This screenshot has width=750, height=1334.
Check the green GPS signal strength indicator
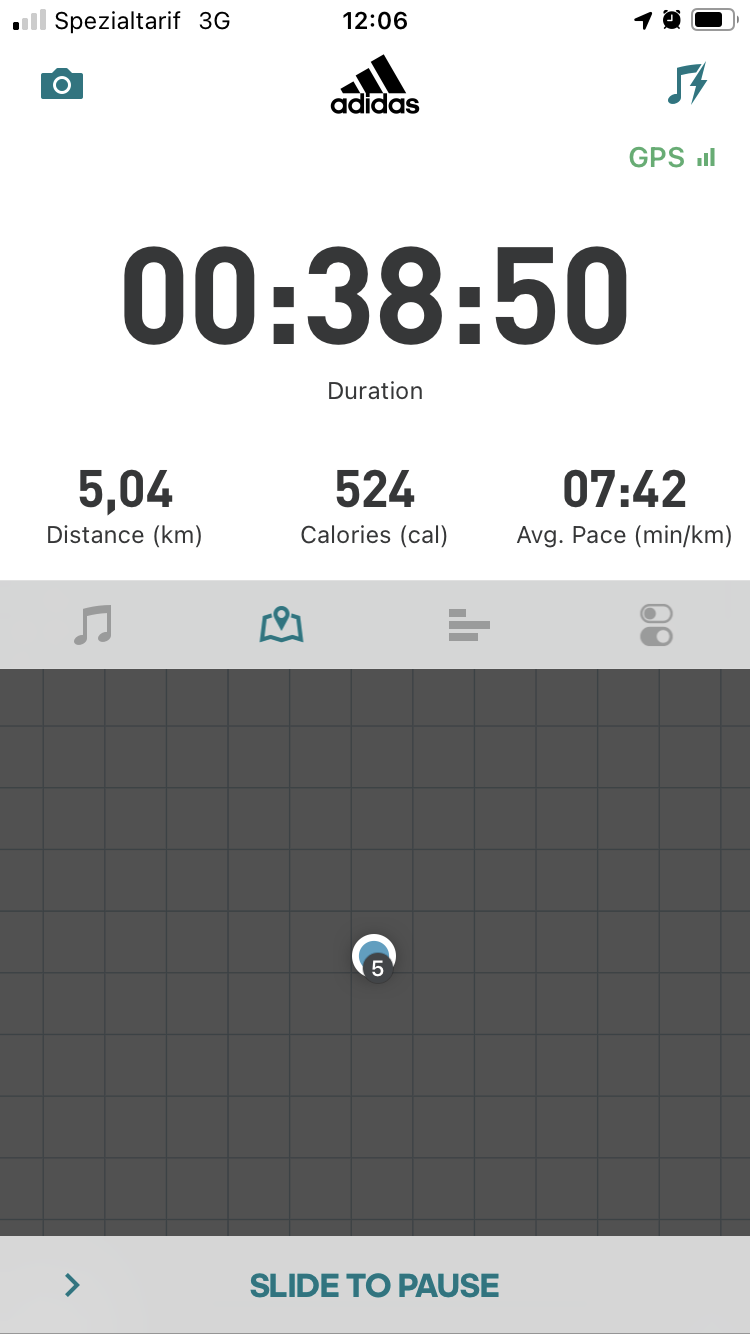pos(672,157)
